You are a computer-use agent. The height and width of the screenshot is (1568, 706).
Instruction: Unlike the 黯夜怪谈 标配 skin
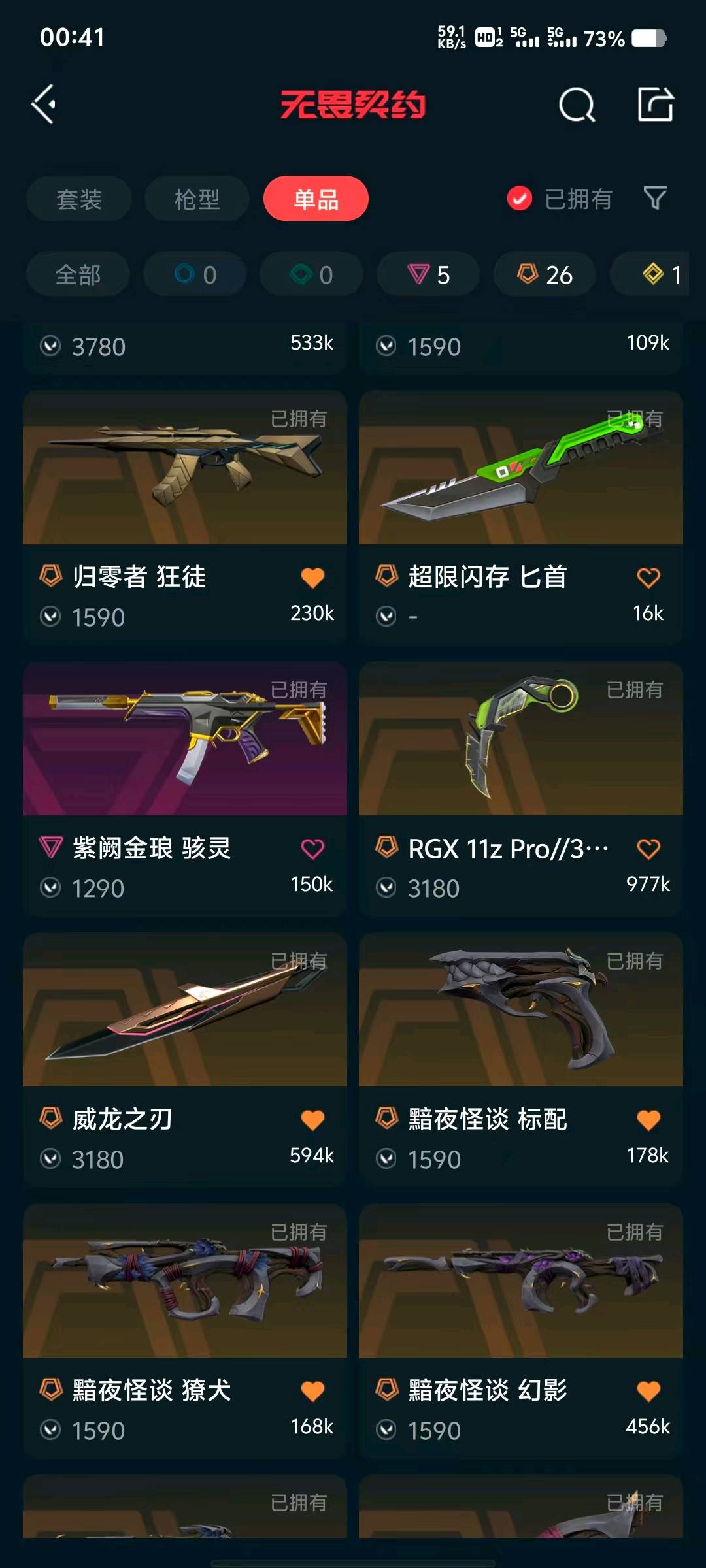click(648, 1120)
